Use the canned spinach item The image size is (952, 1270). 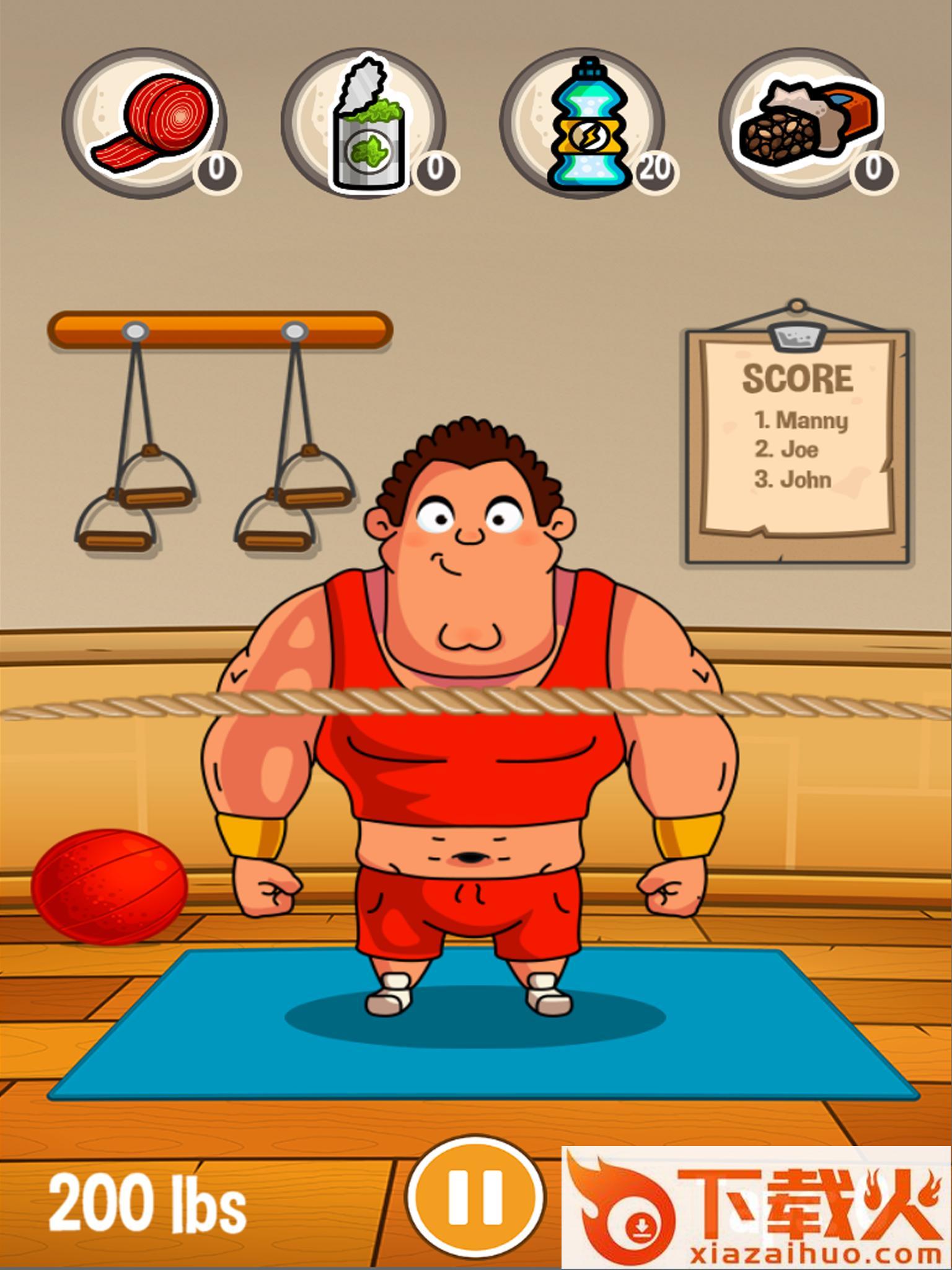(x=367, y=124)
